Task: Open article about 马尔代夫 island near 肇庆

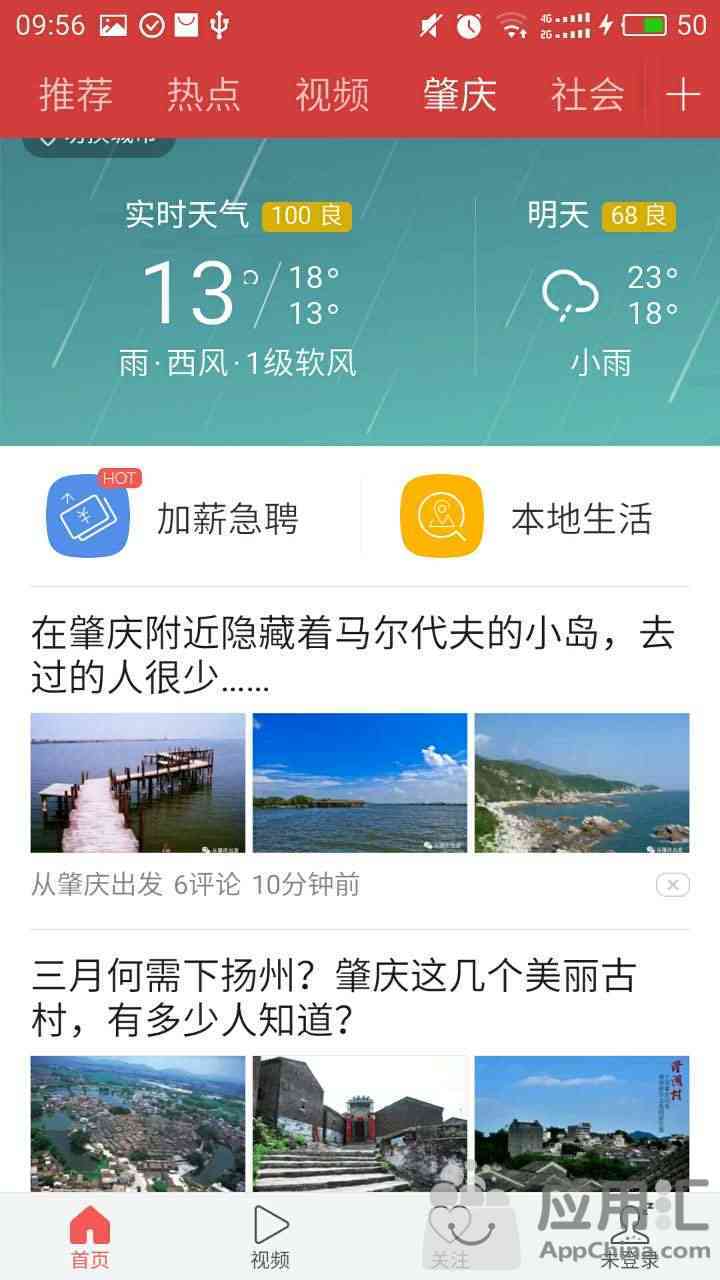Action: coord(352,657)
